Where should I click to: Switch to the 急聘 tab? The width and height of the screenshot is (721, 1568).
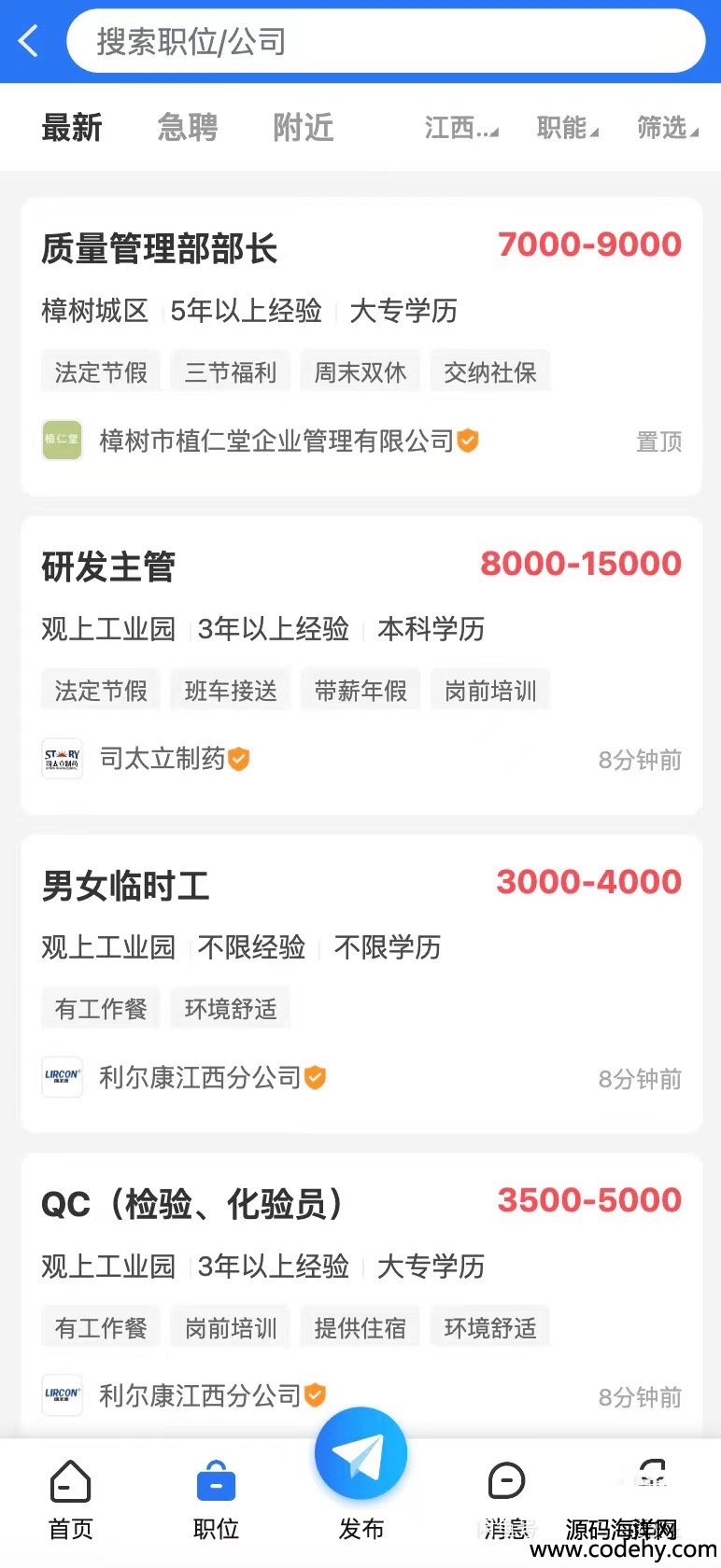point(187,127)
